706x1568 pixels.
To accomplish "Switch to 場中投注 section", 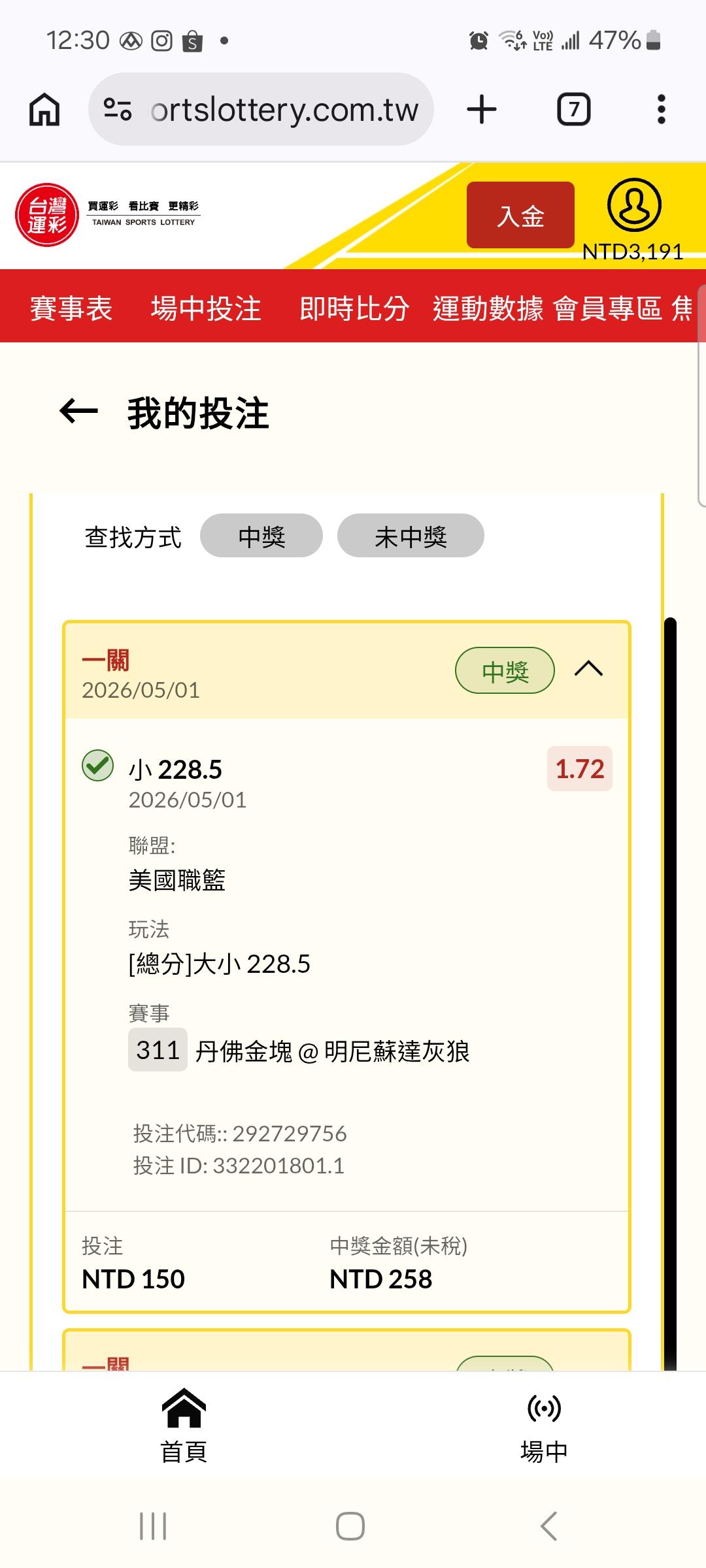I will 206,308.
